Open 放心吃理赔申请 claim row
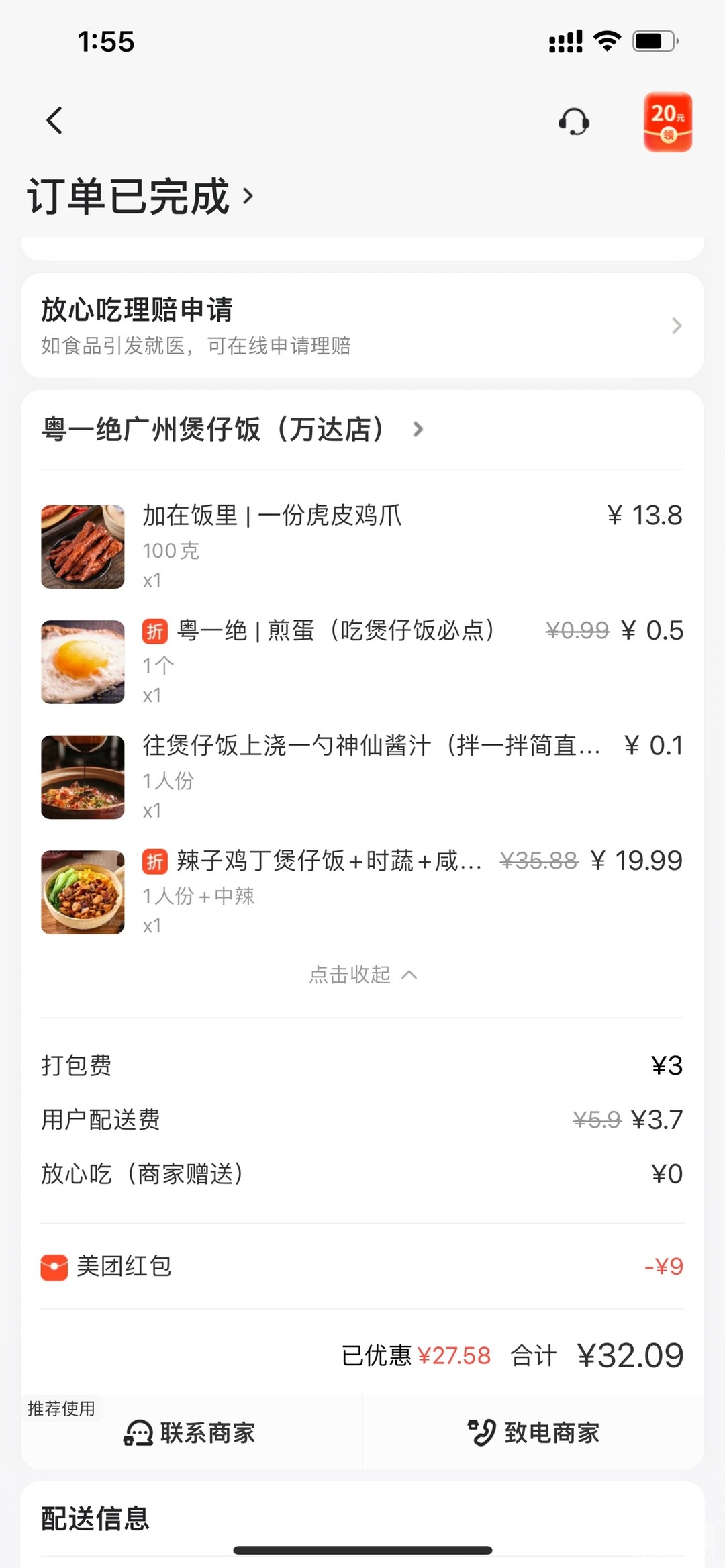Screen dimensions: 725x1568 point(362,326)
